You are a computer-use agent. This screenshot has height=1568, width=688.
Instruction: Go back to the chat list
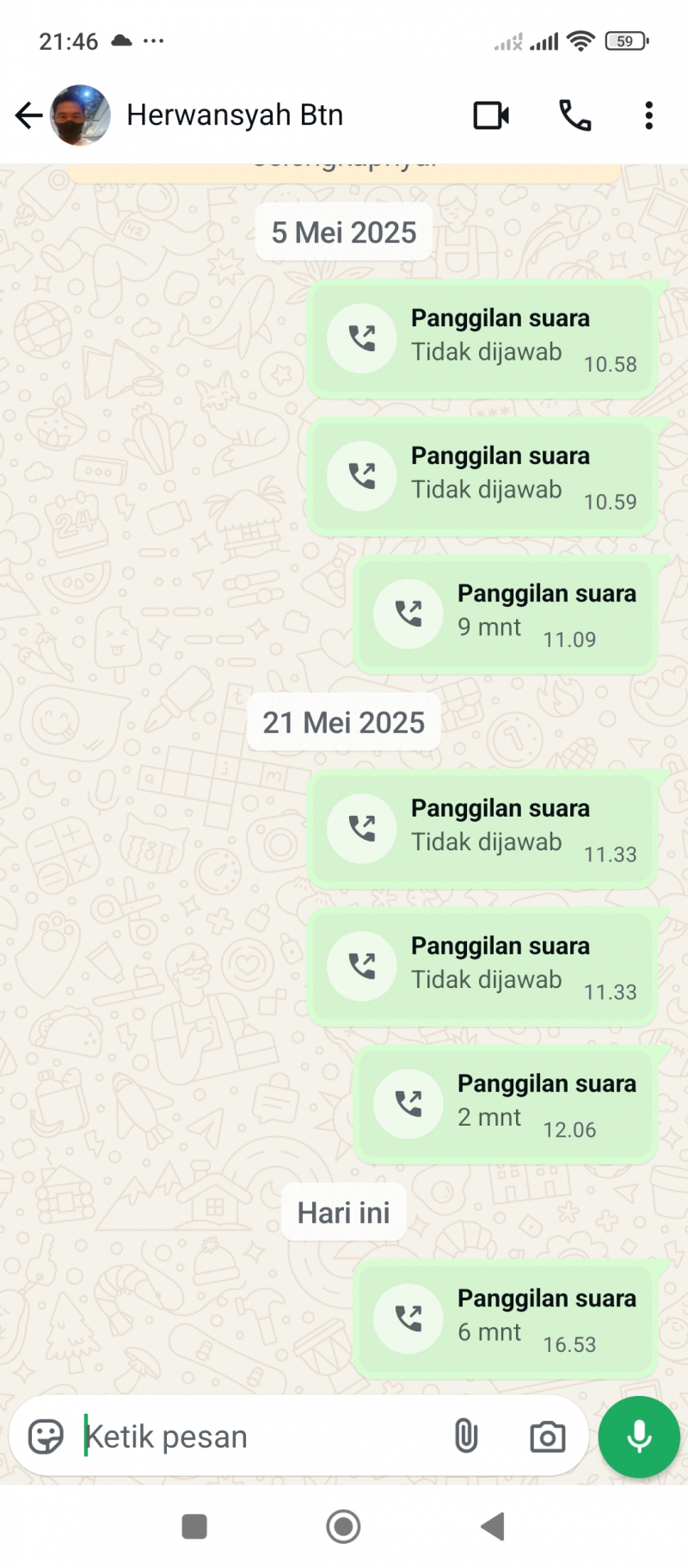[x=28, y=115]
